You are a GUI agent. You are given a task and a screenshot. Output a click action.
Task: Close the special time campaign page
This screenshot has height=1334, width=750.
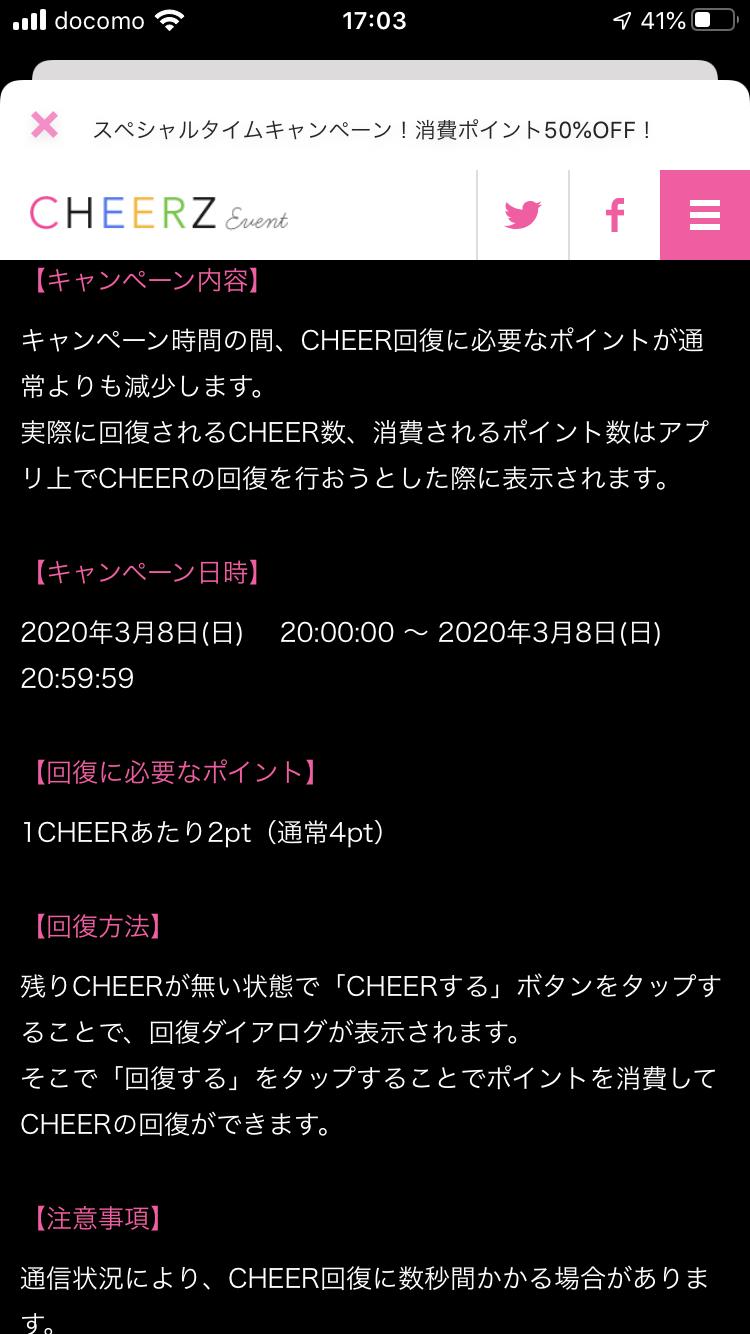pyautogui.click(x=45, y=126)
